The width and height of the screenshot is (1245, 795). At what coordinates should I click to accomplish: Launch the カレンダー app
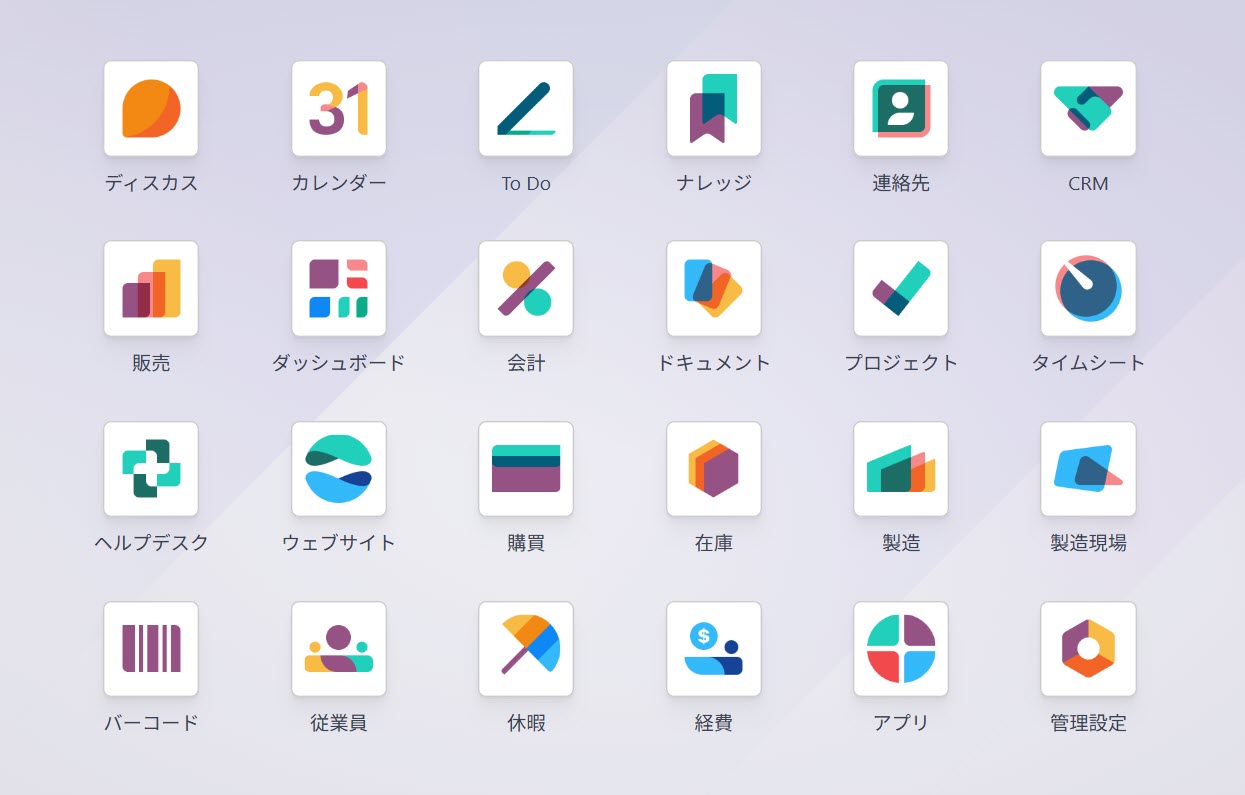tap(338, 109)
